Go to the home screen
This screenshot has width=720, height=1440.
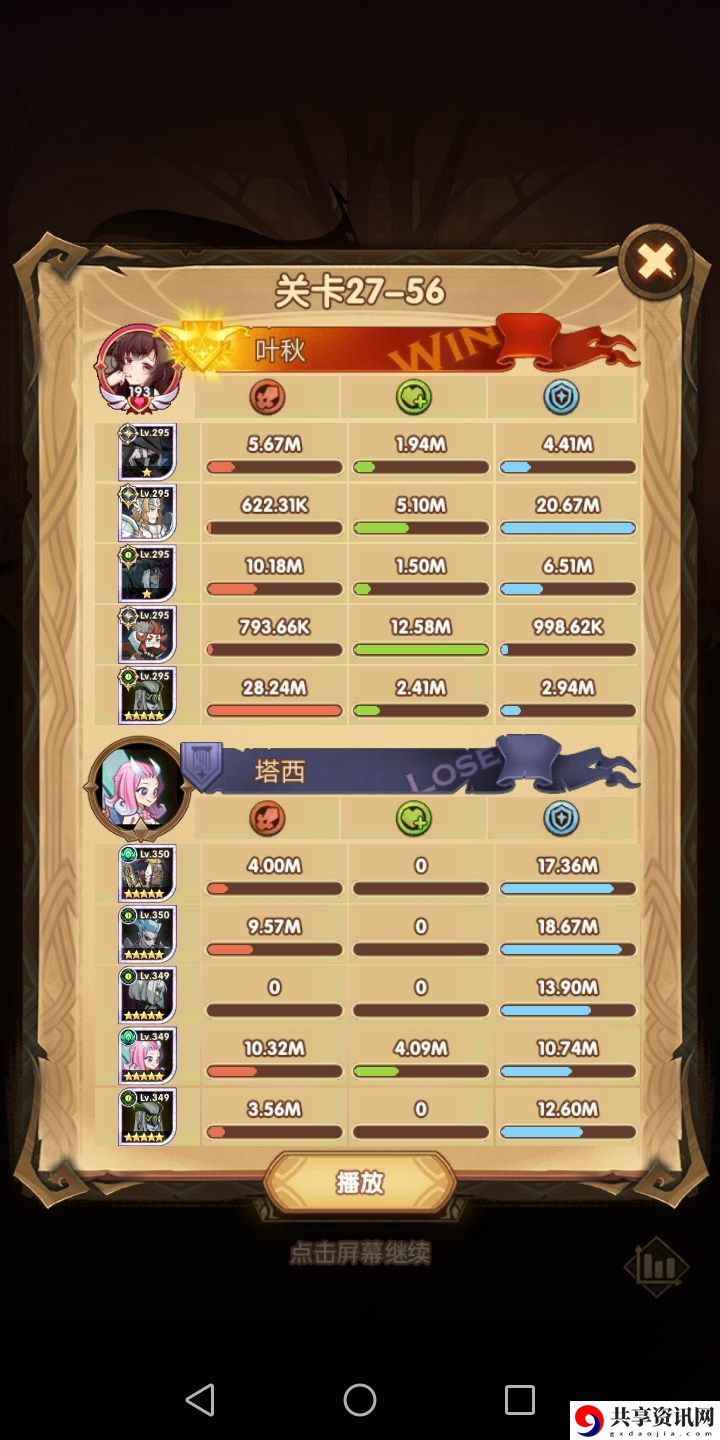[360, 1399]
